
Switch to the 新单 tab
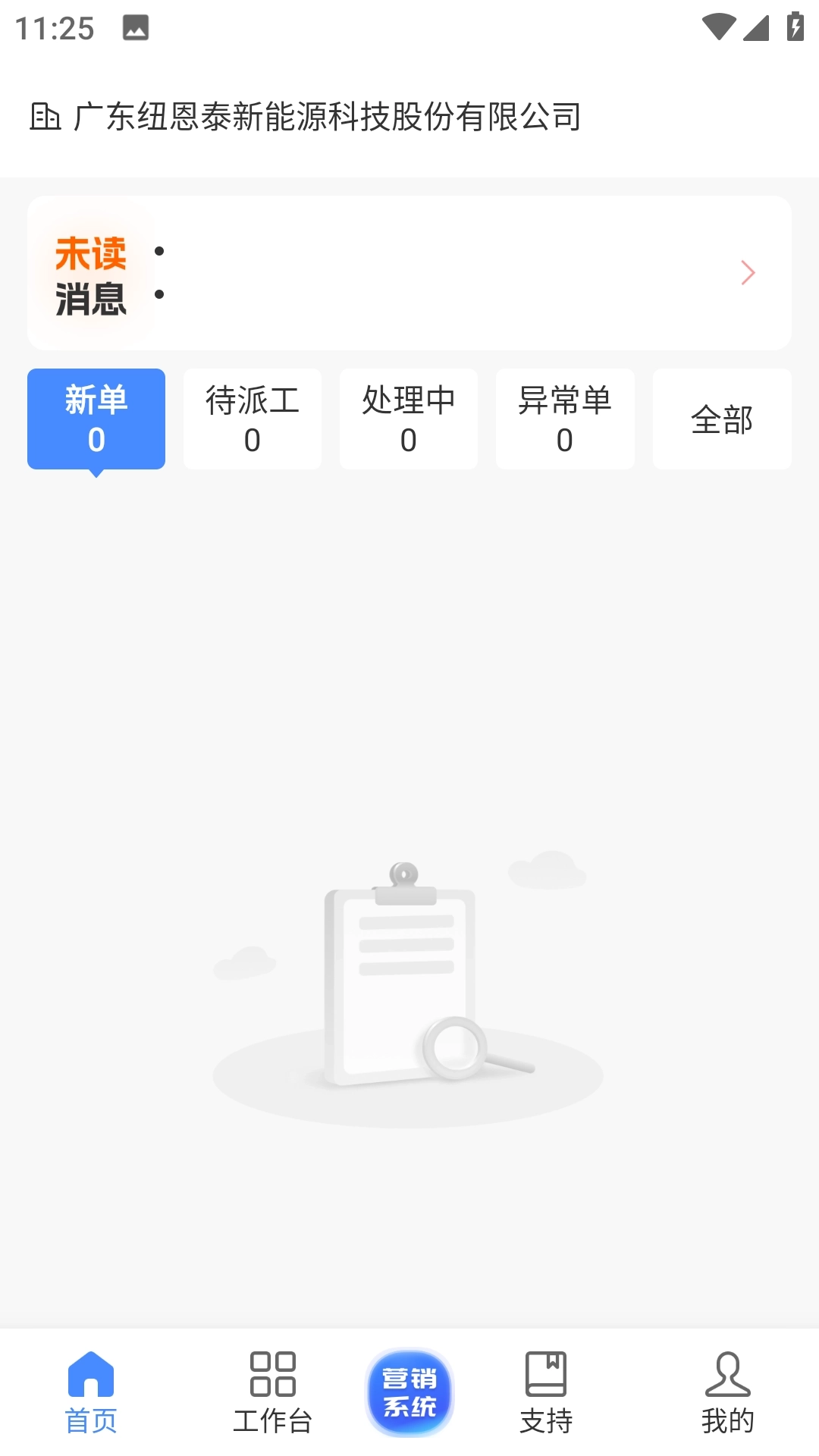click(96, 419)
